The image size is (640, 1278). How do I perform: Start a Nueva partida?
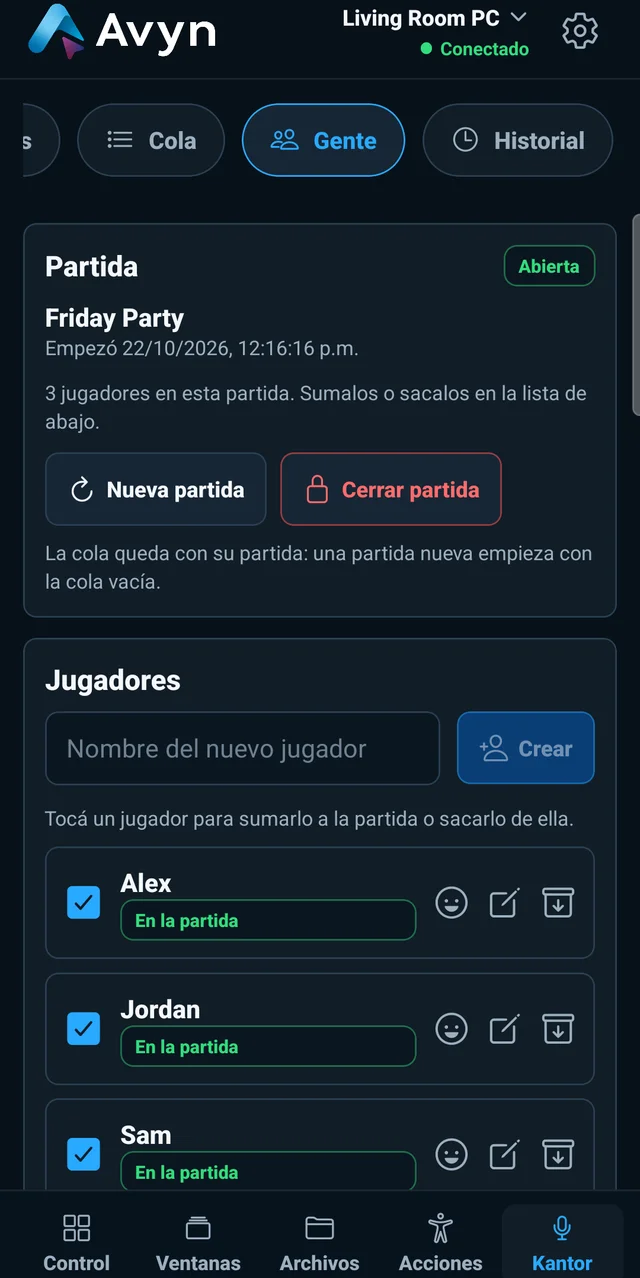tap(156, 490)
